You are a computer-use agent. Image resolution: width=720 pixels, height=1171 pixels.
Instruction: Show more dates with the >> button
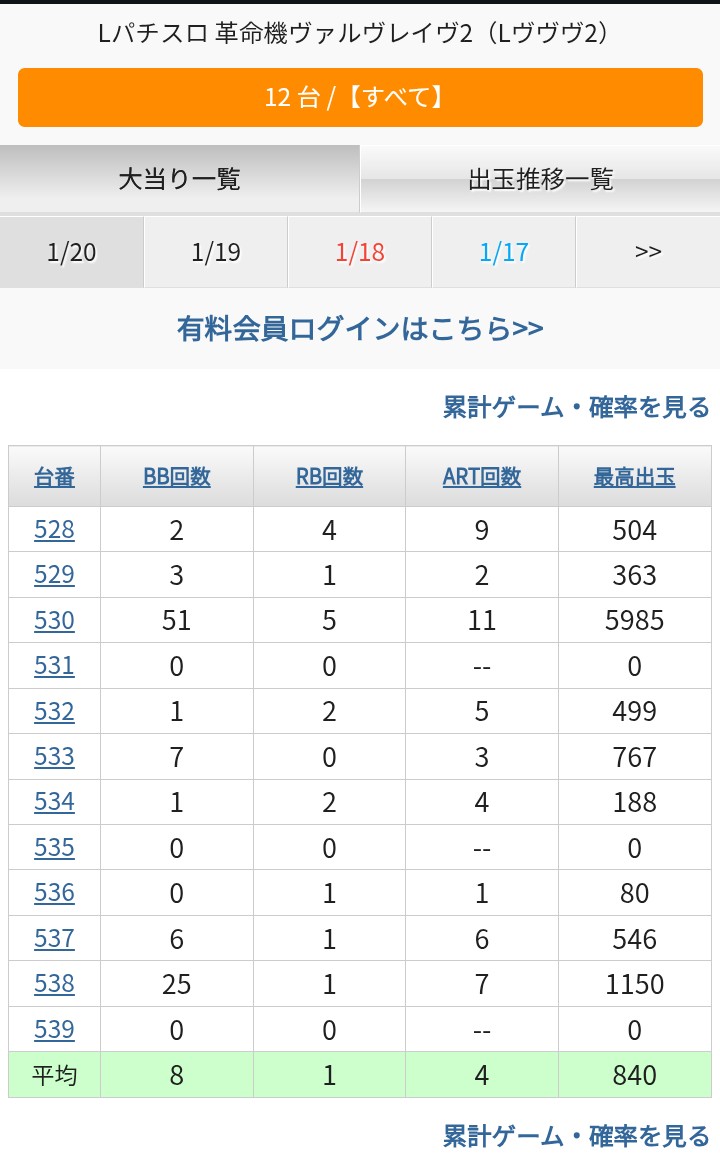(x=648, y=252)
